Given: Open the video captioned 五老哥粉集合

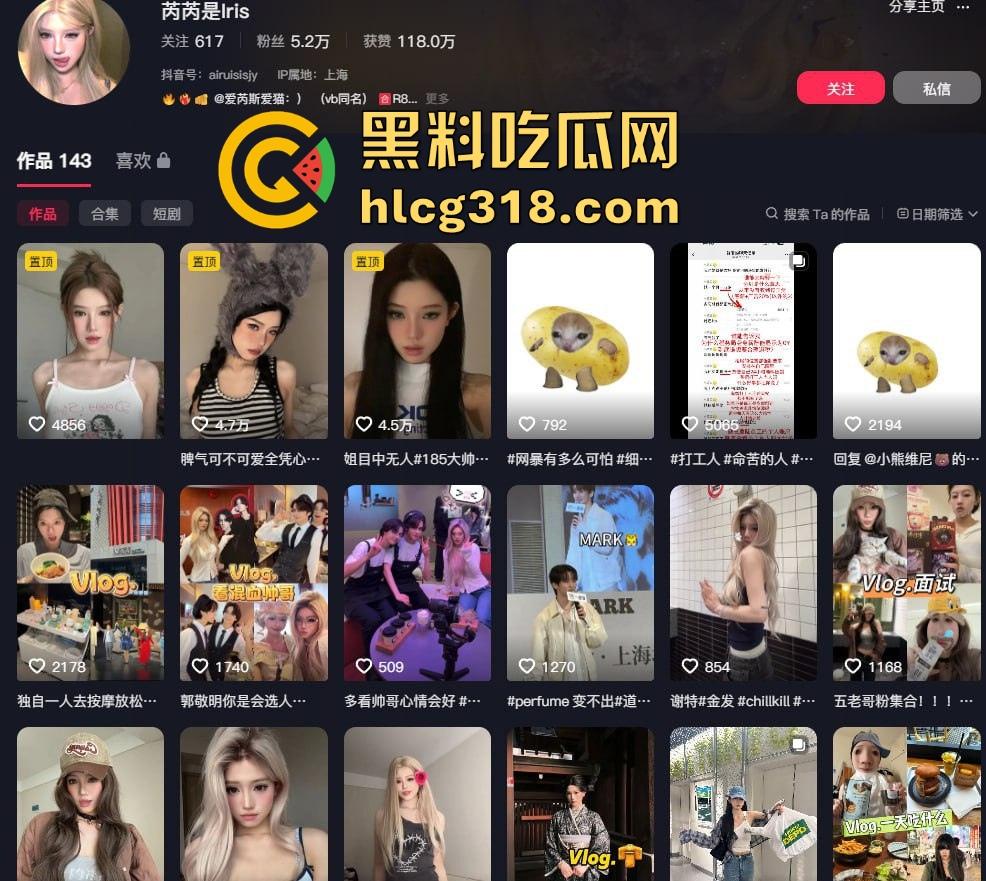Looking at the screenshot, I should [906, 583].
